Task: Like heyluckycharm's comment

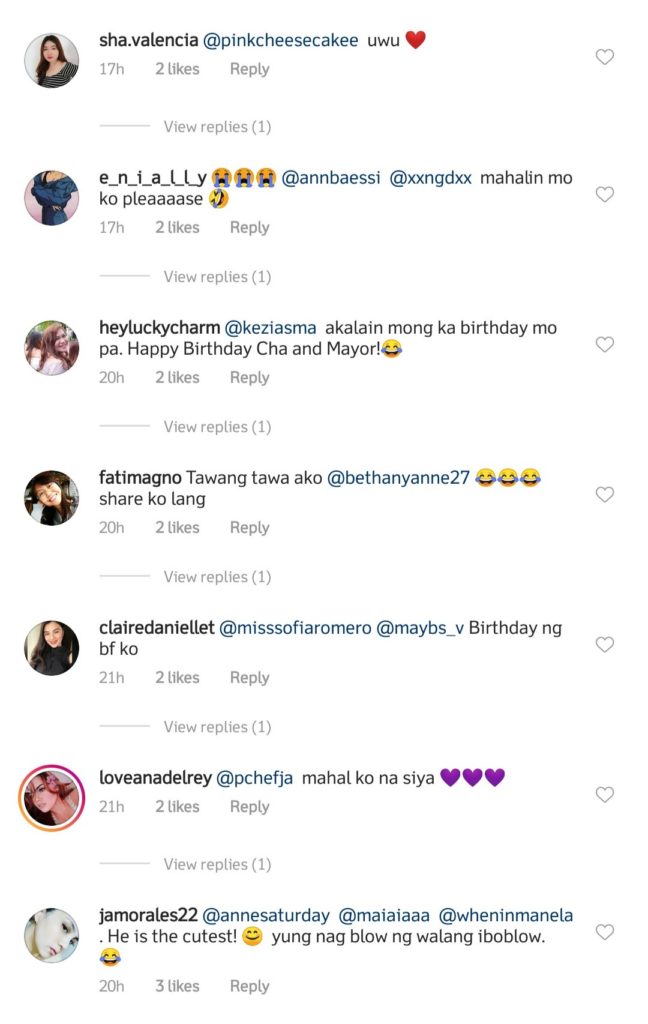Action: [x=604, y=344]
